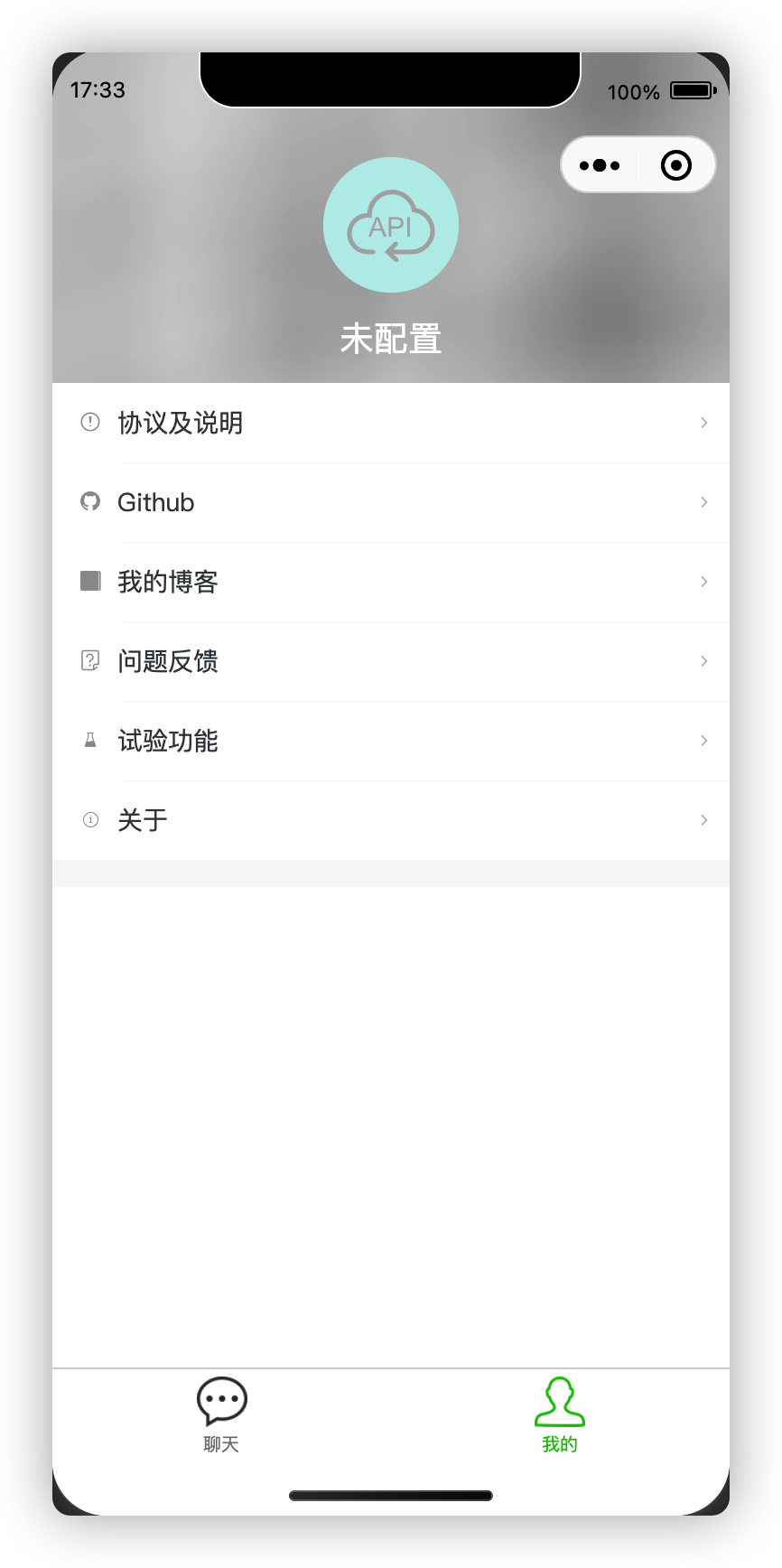
Task: Expand the 关于 entry via its chevron
Action: [703, 820]
